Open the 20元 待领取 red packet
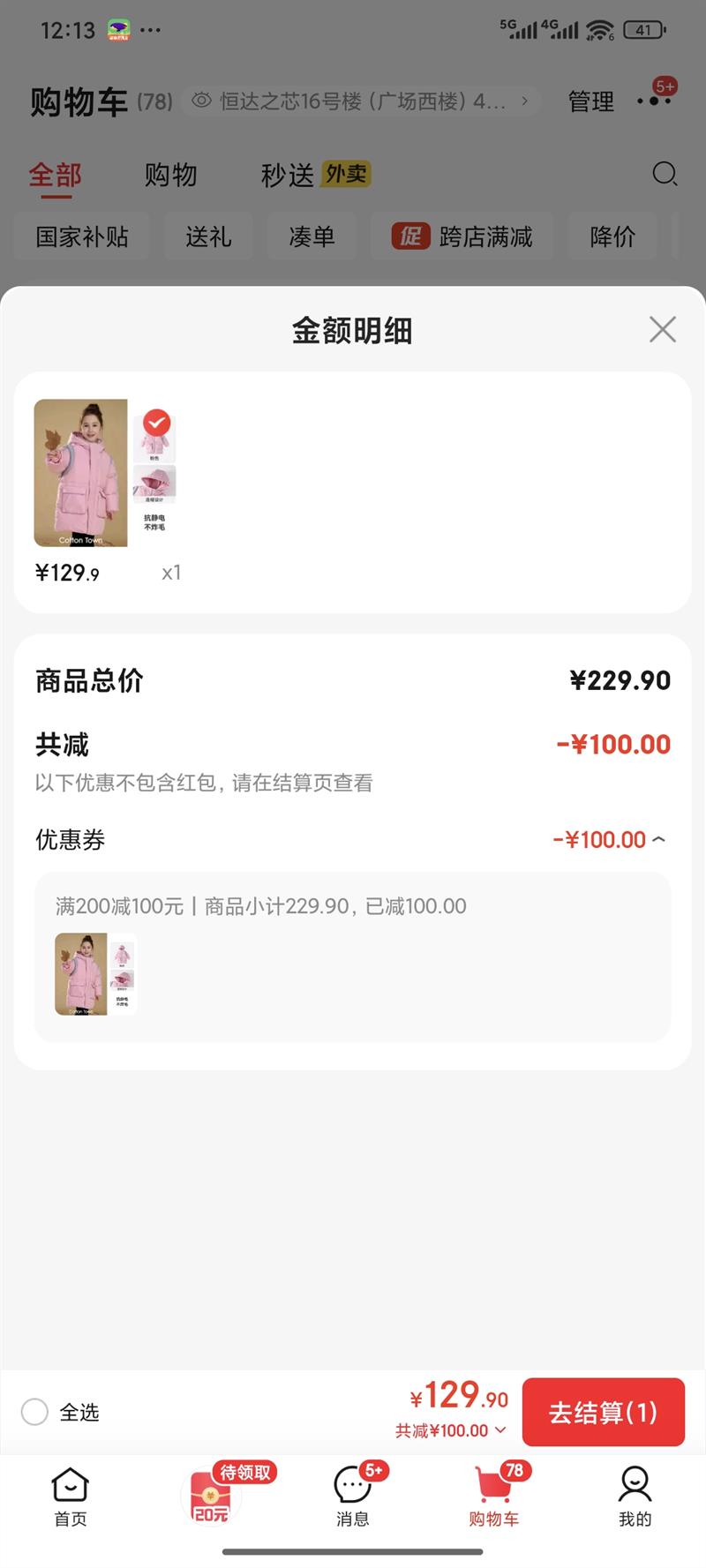 click(212, 1496)
